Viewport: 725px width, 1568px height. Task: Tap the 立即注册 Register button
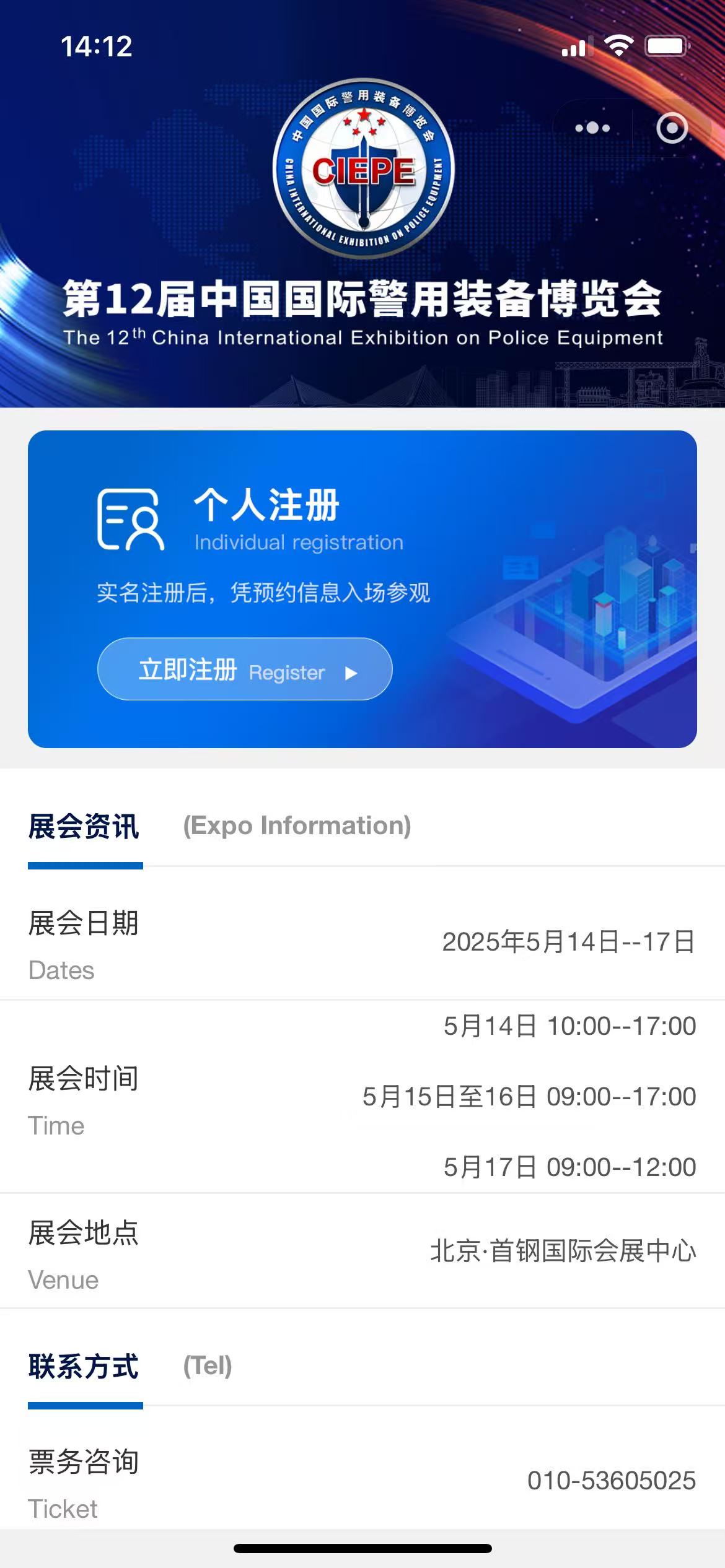coord(245,669)
